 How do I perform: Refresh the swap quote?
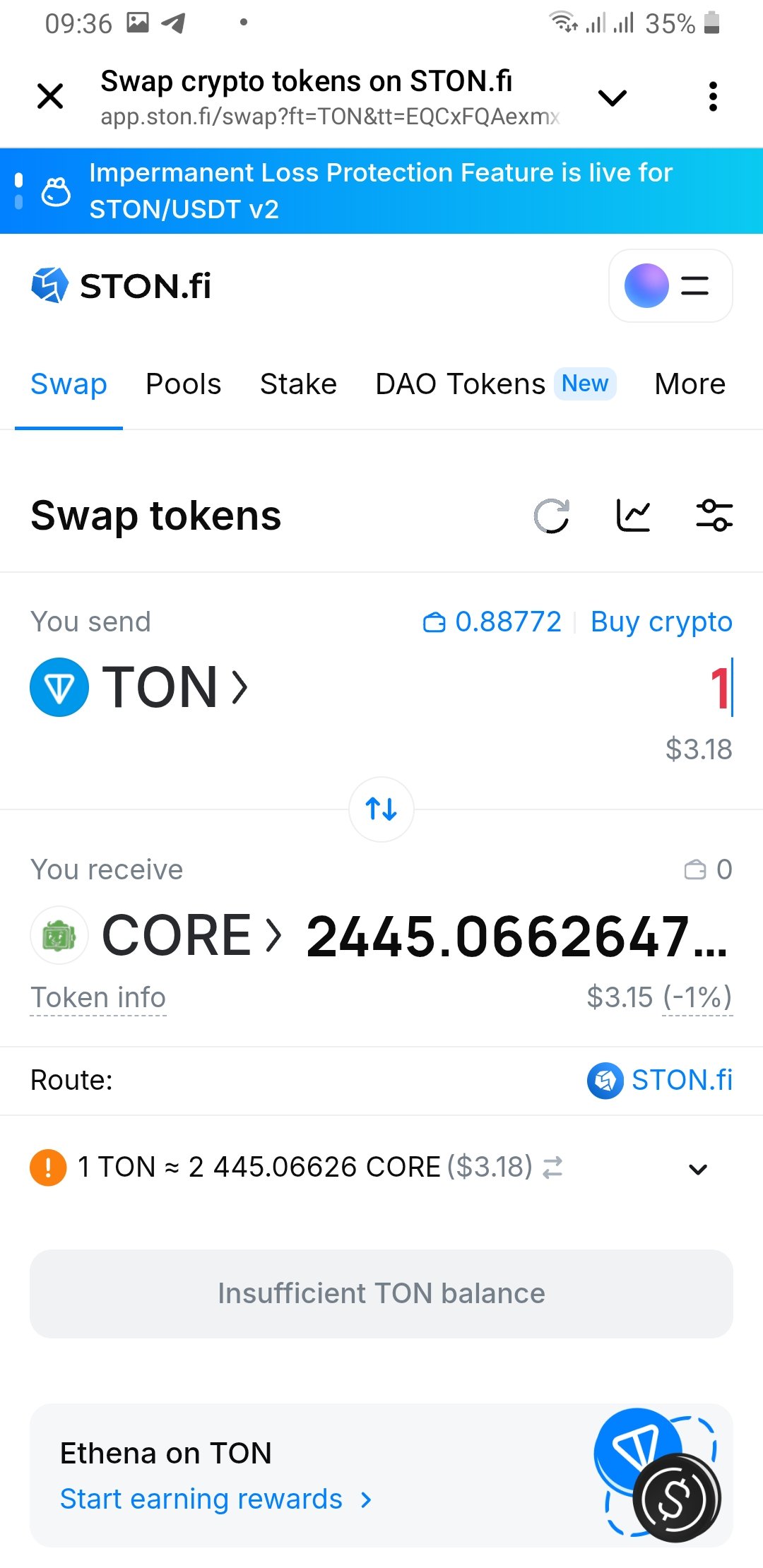point(552,516)
